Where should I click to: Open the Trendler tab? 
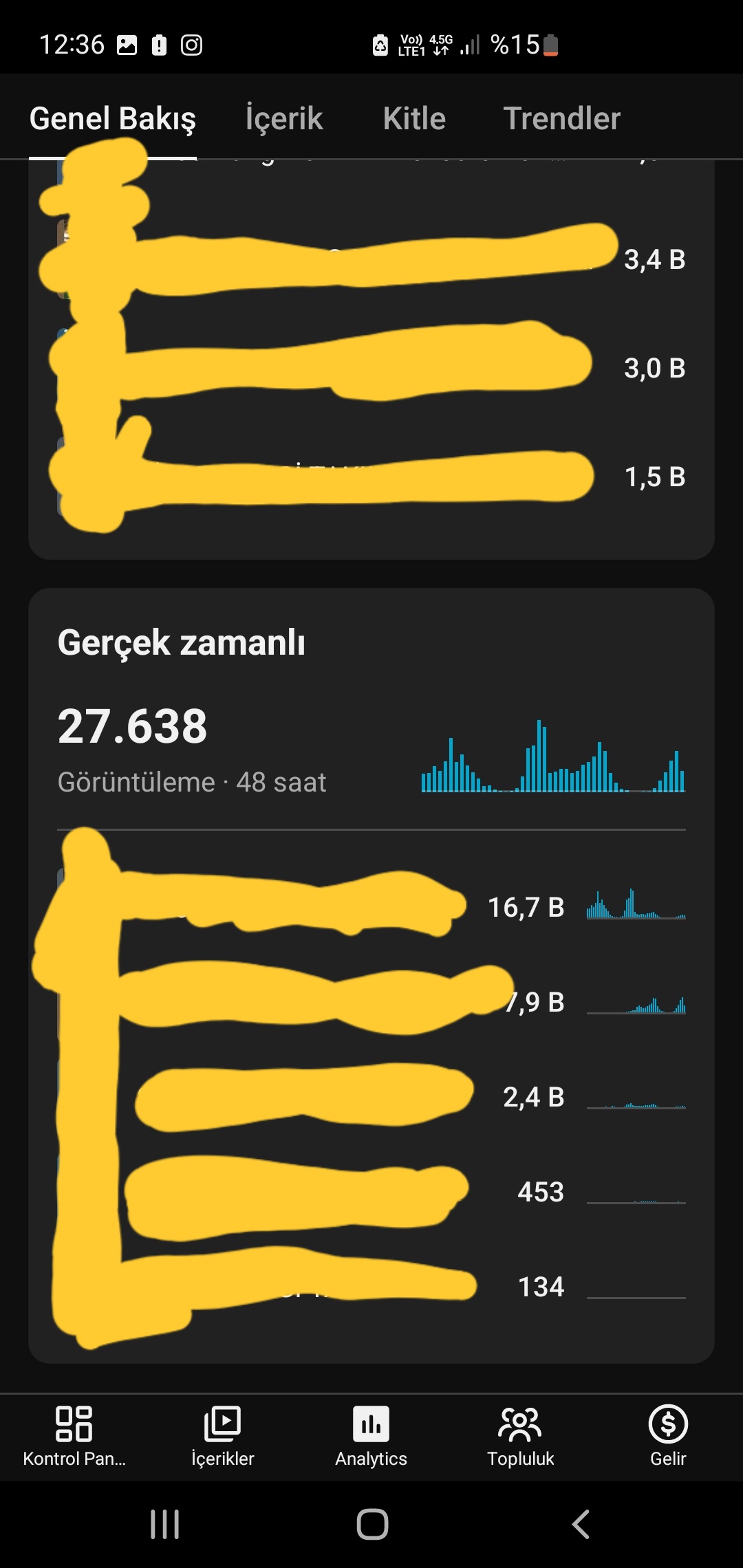coord(561,118)
